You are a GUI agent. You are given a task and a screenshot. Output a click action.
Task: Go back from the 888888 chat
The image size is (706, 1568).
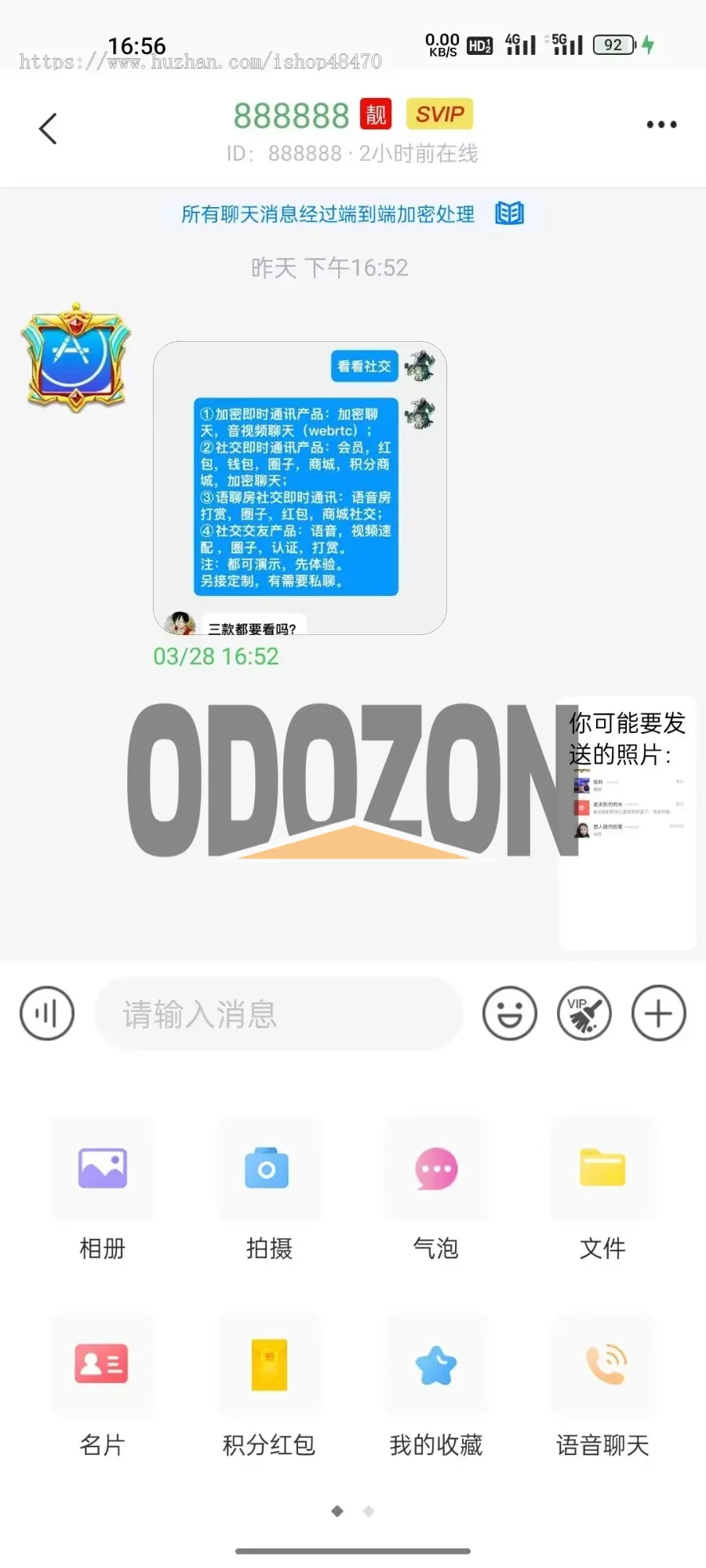(48, 129)
